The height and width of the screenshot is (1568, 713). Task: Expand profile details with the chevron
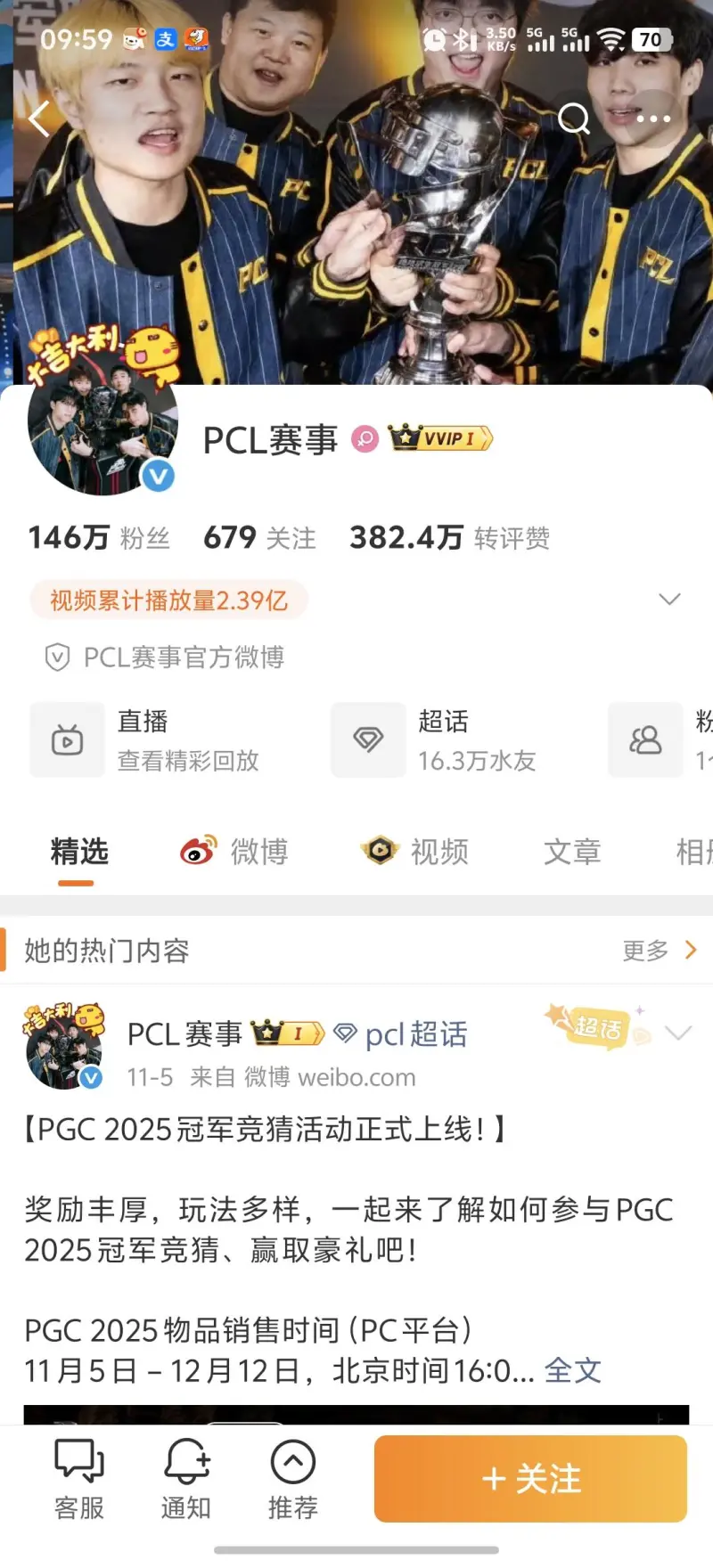669,600
